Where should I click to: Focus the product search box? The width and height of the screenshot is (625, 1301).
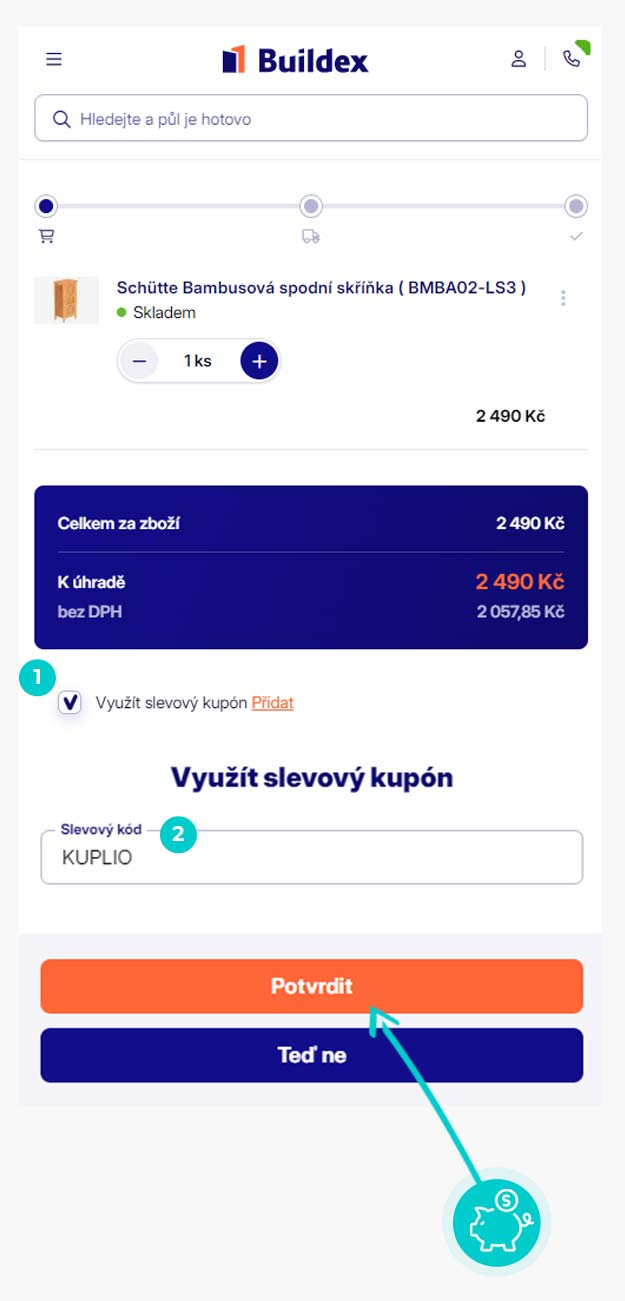(x=310, y=119)
